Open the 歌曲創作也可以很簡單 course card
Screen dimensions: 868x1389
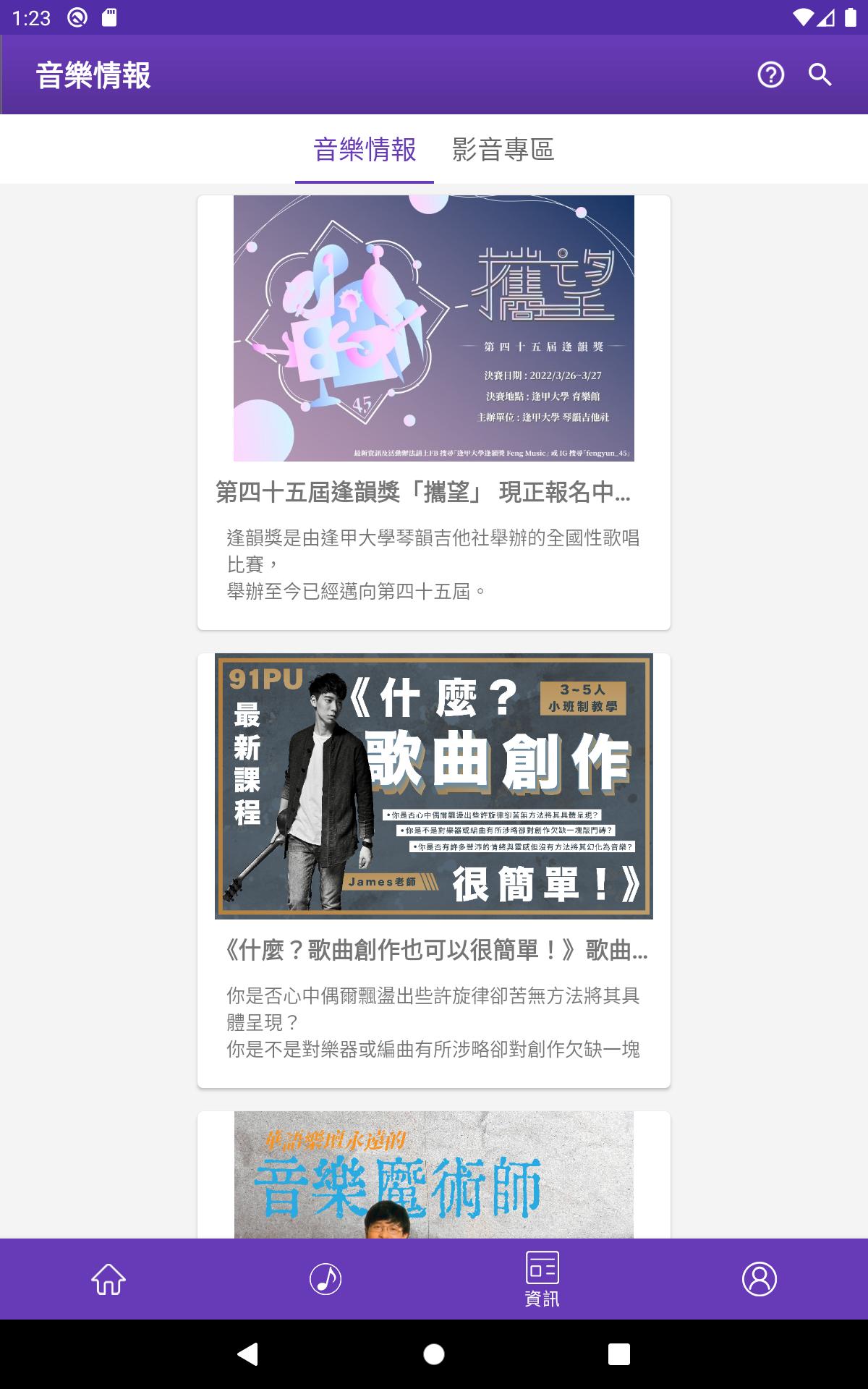click(x=434, y=870)
